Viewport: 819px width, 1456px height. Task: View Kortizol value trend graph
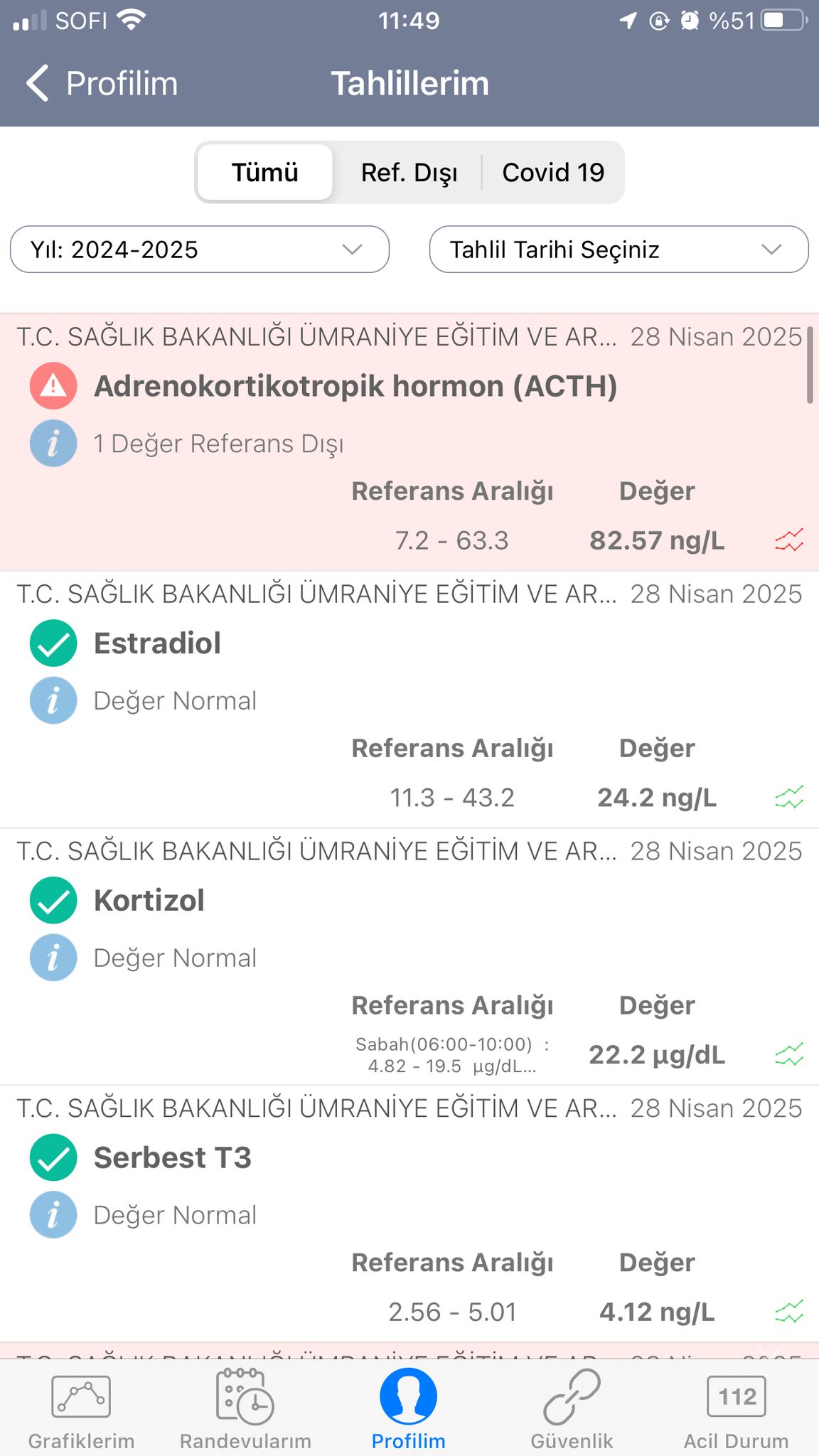click(789, 1055)
